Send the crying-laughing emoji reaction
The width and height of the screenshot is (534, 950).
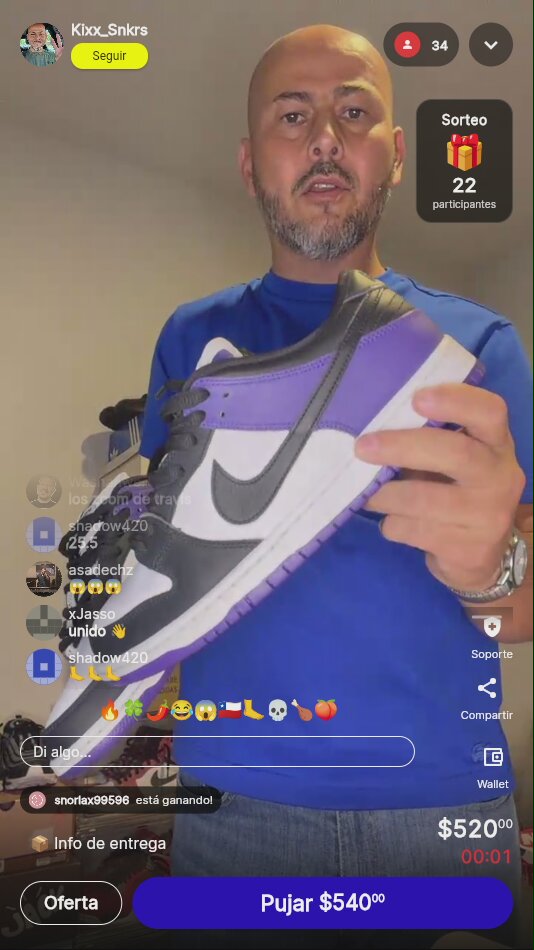click(x=181, y=710)
